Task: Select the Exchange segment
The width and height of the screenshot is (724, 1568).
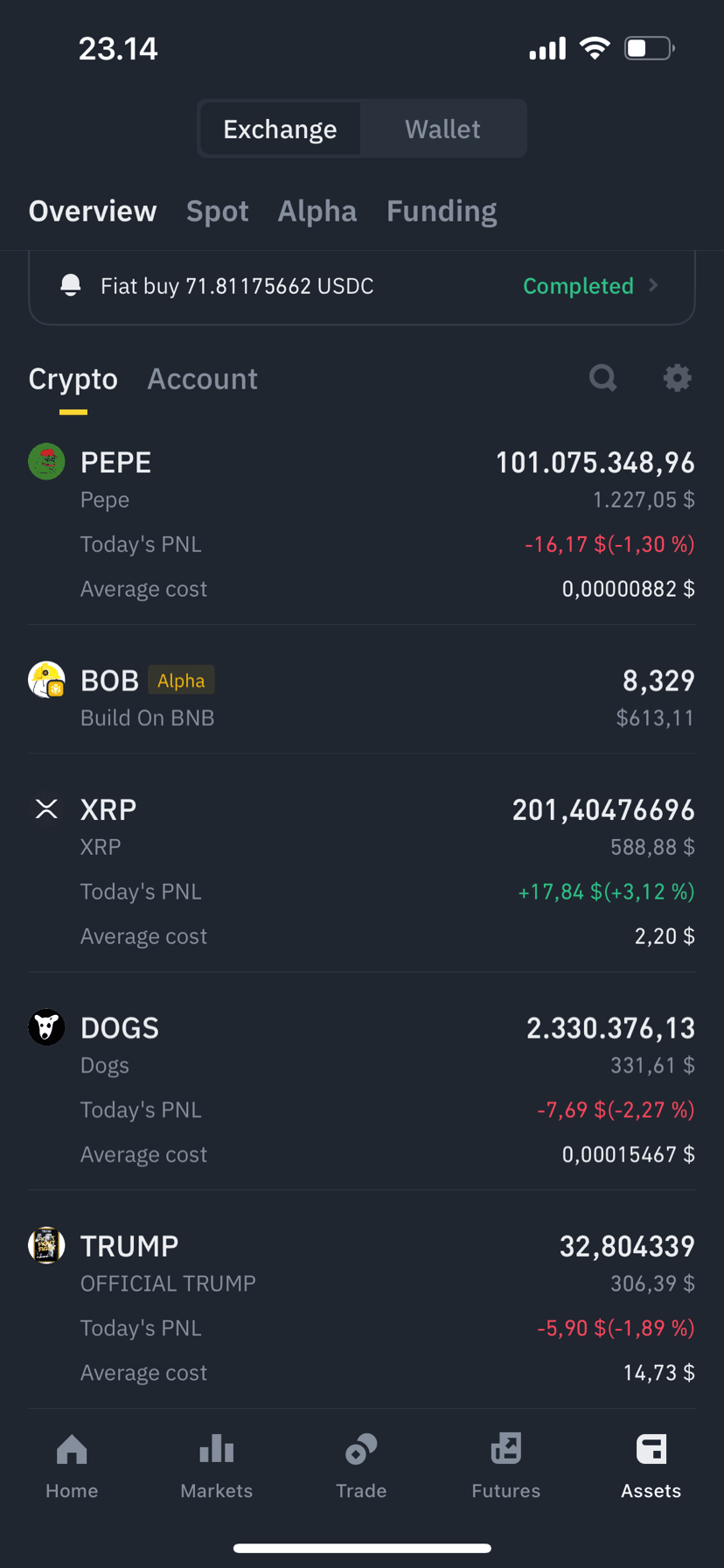Action: point(280,129)
